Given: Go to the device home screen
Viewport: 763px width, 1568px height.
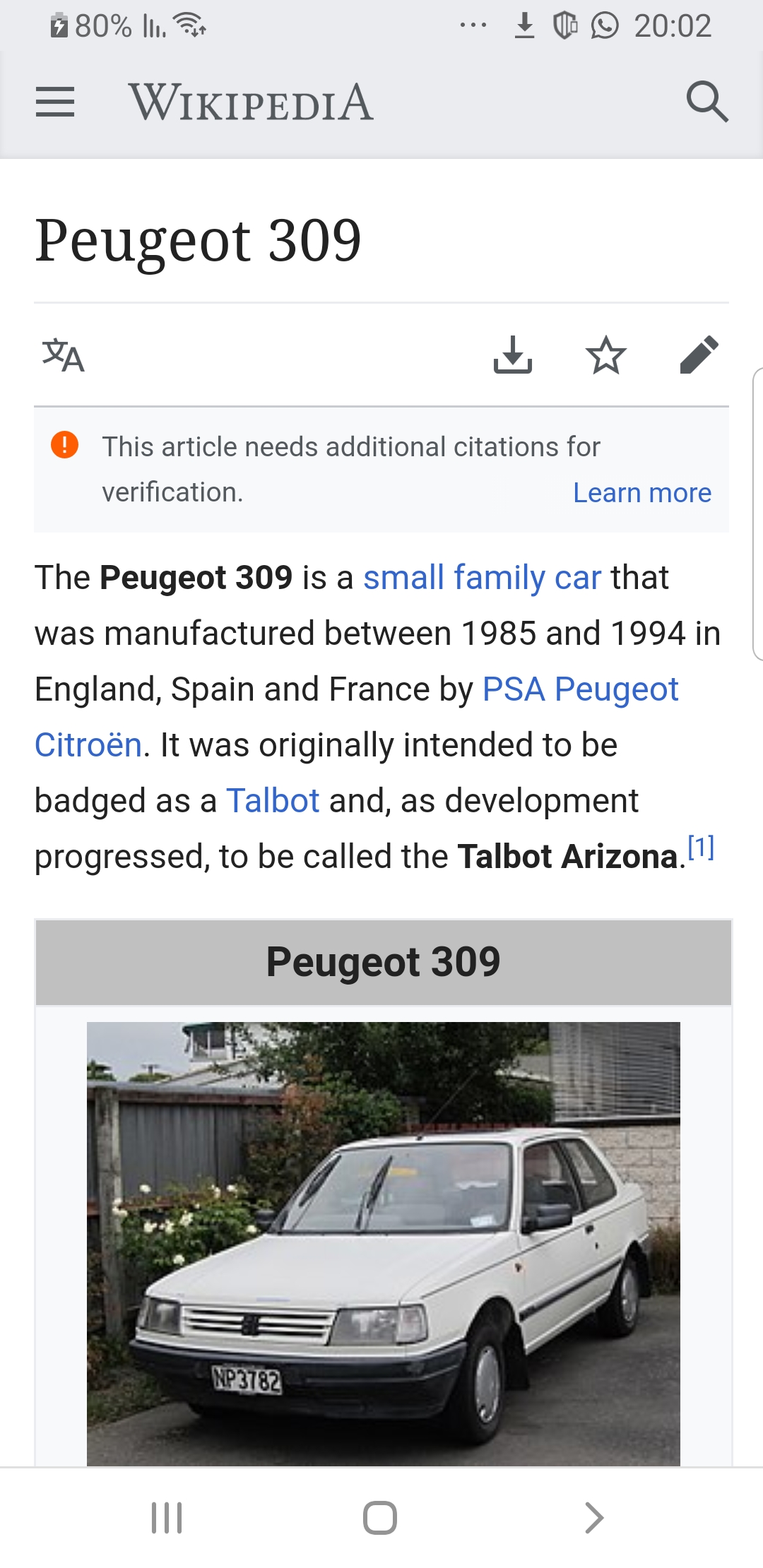Looking at the screenshot, I should click(x=380, y=1517).
